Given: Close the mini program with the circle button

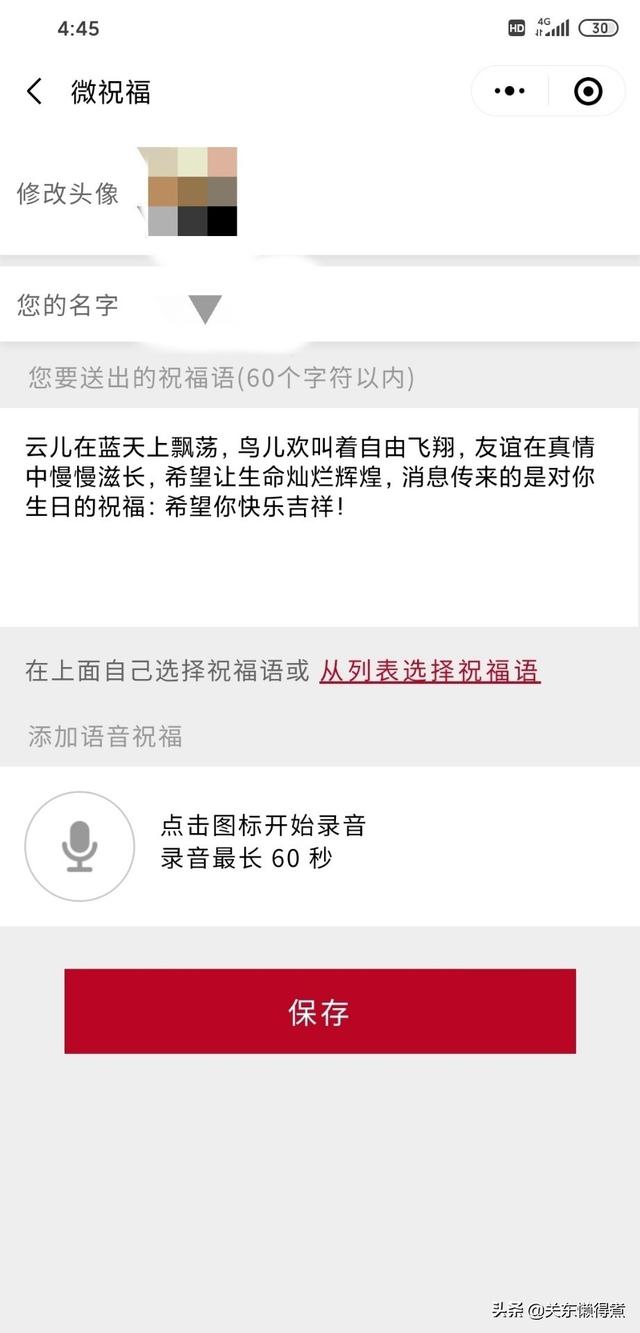Looking at the screenshot, I should (588, 92).
